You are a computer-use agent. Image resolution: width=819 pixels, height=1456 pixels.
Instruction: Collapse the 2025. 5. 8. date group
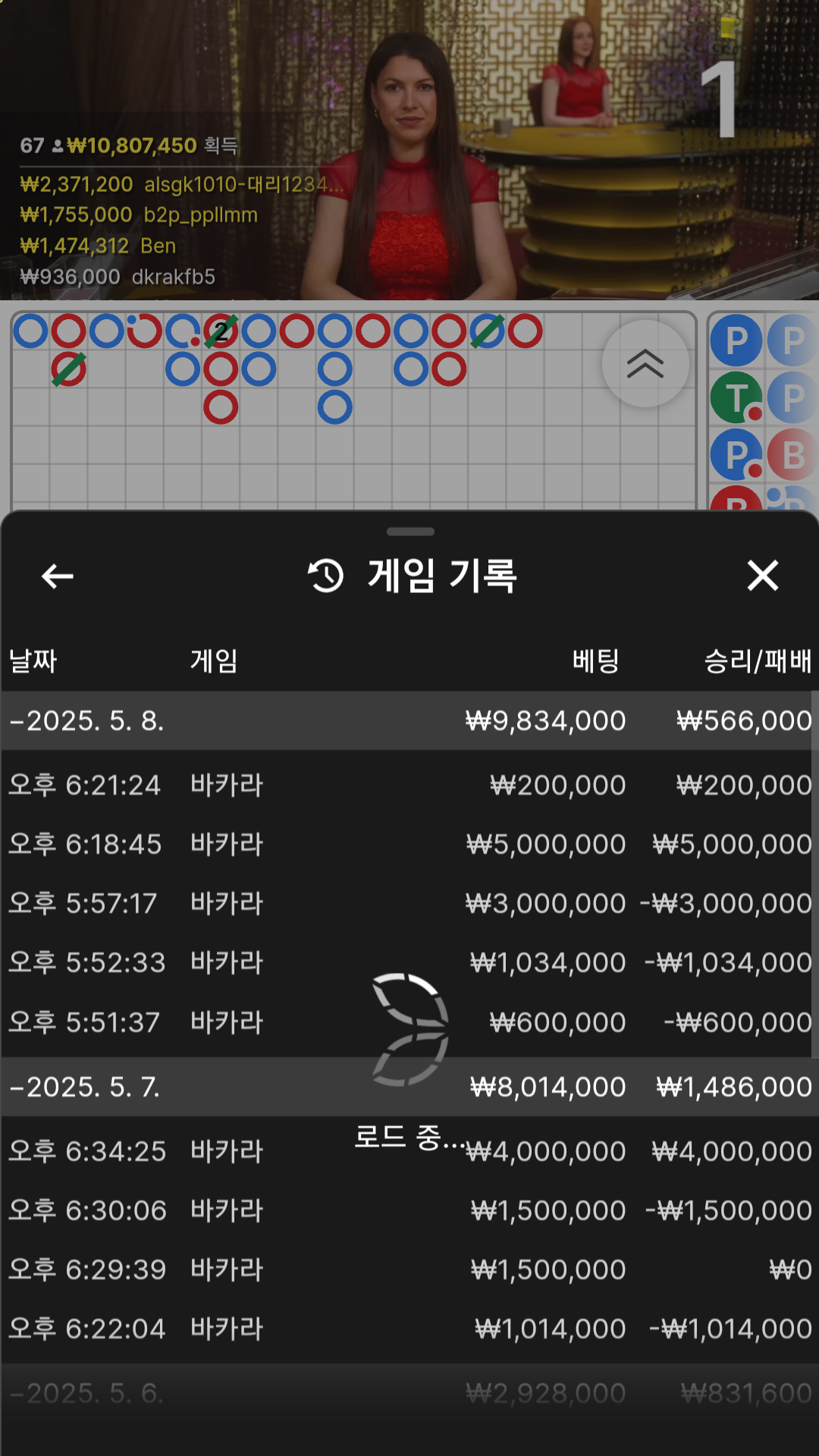[87, 720]
